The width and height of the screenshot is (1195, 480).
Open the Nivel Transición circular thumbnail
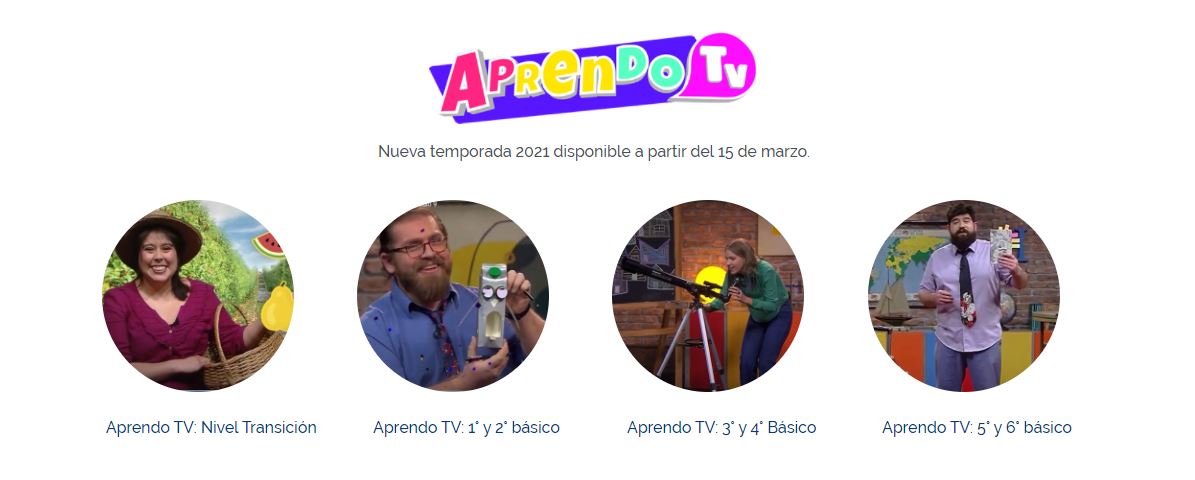click(x=198, y=296)
